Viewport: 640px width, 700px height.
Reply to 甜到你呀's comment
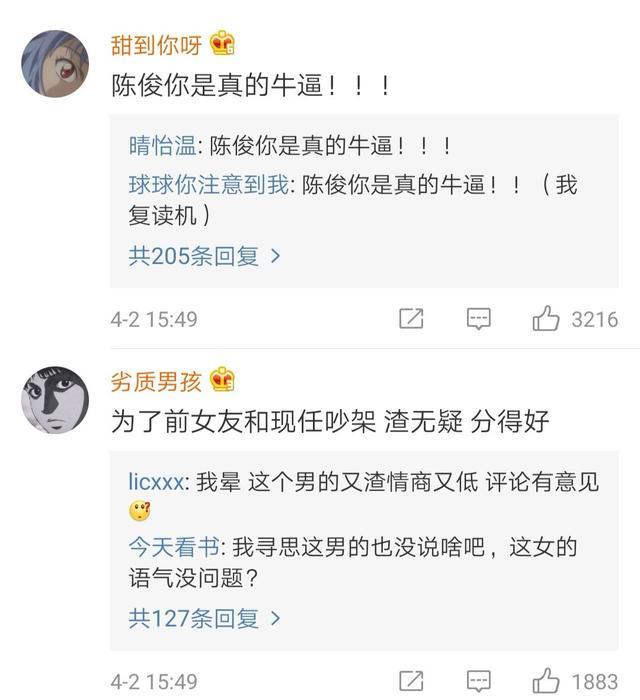point(479,319)
